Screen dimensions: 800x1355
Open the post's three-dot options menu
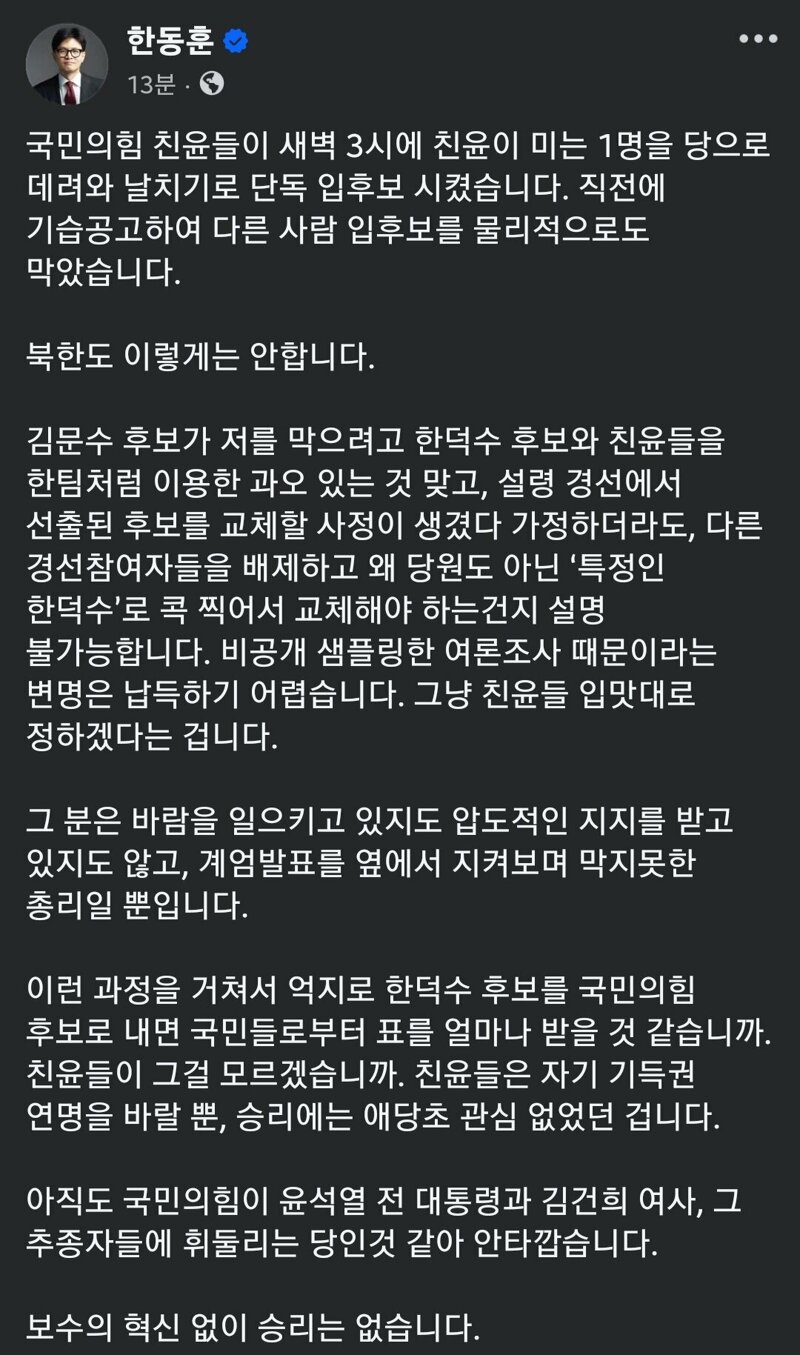coord(756,41)
